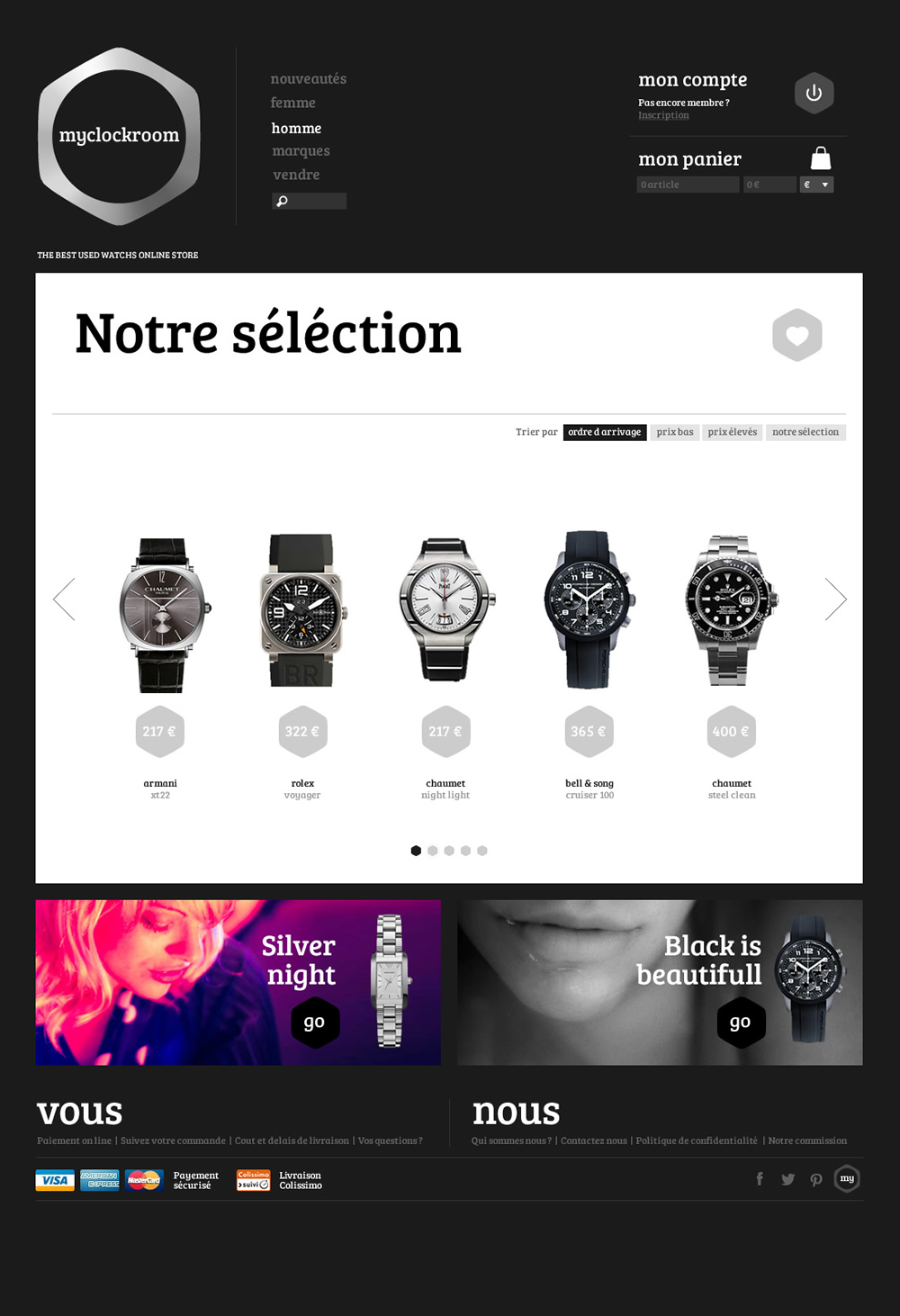Tap the search field under vendre
The image size is (900, 1316).
click(310, 201)
